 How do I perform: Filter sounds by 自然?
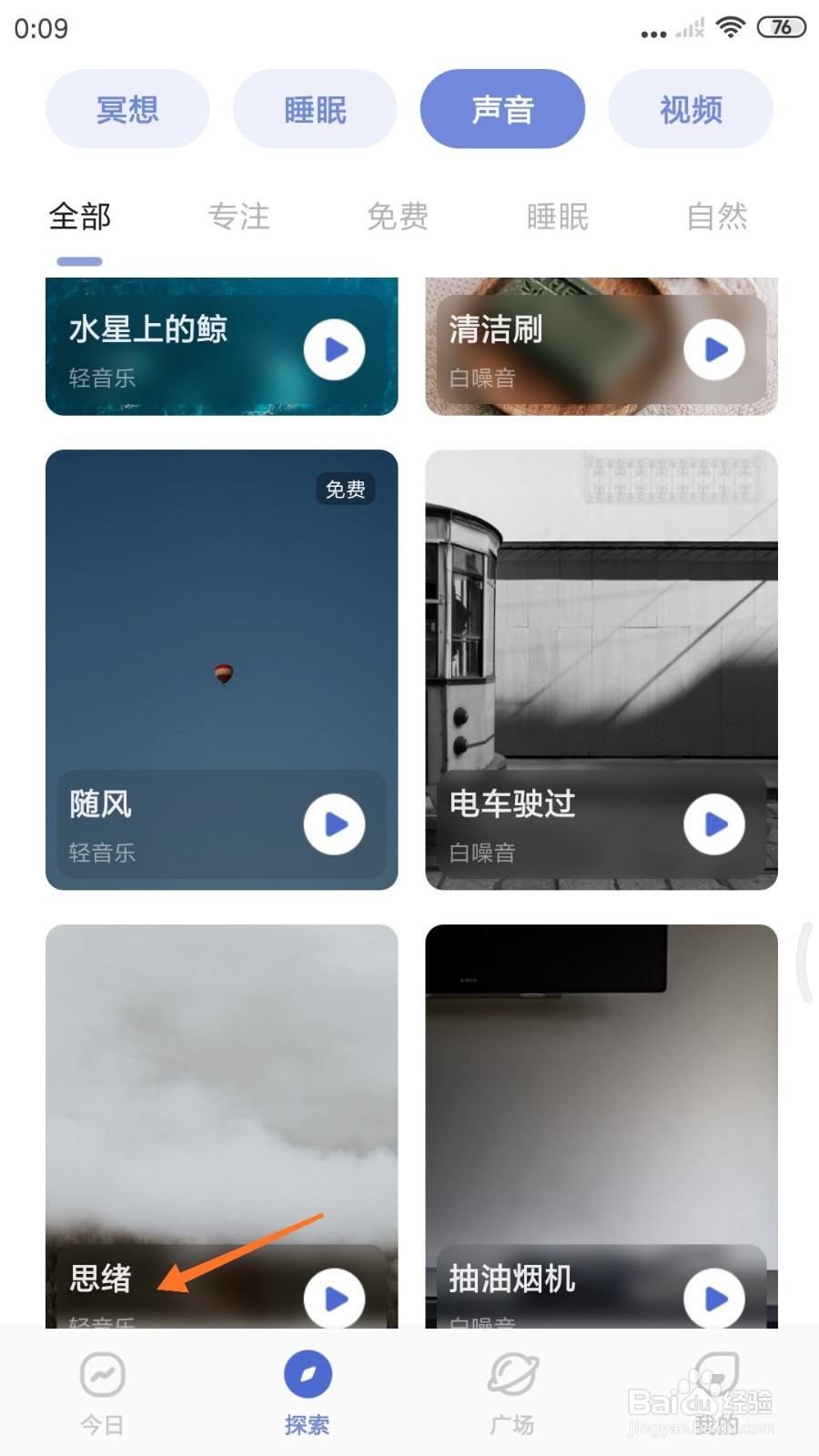point(716,217)
